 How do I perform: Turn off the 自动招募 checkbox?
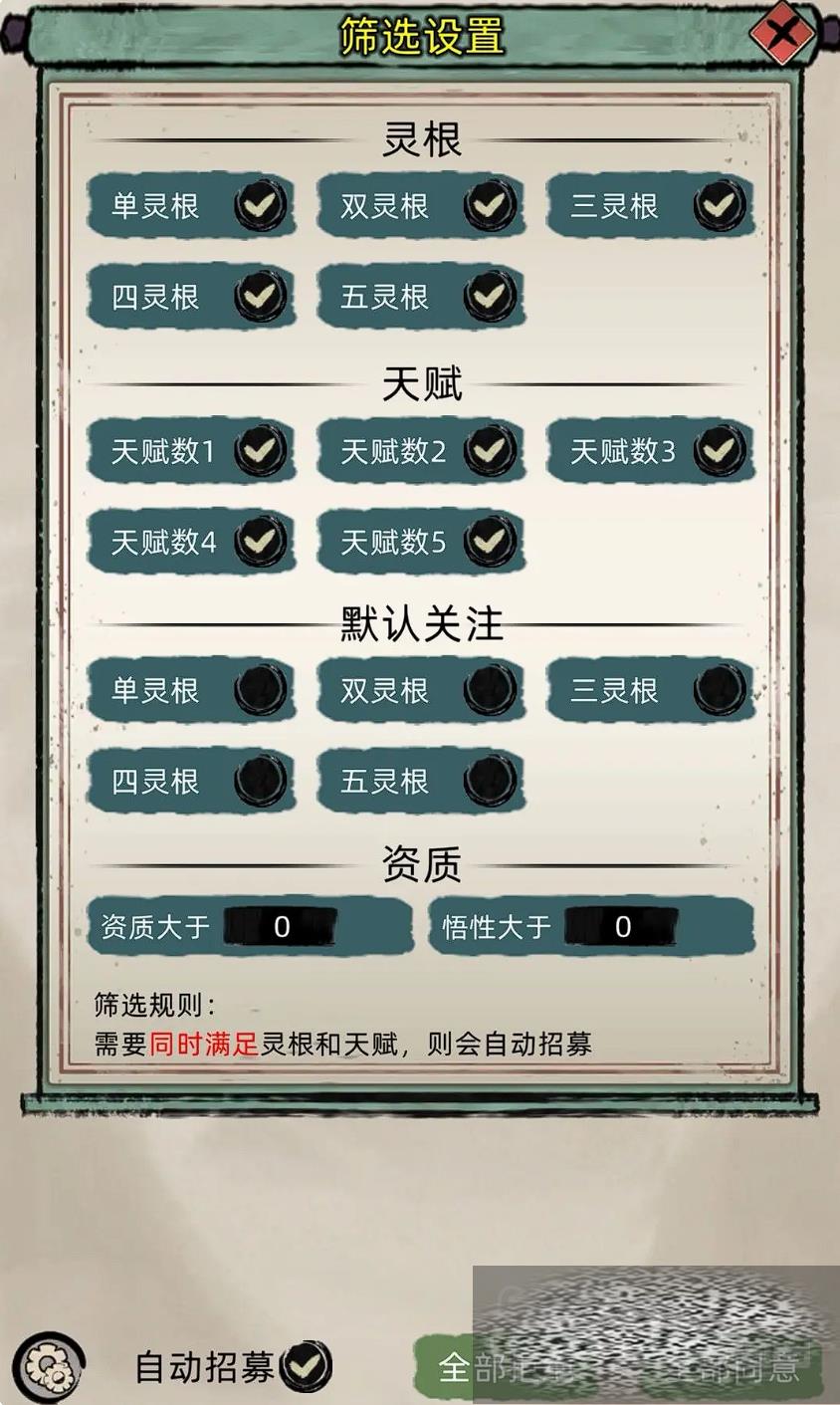pyautogui.click(x=306, y=1366)
